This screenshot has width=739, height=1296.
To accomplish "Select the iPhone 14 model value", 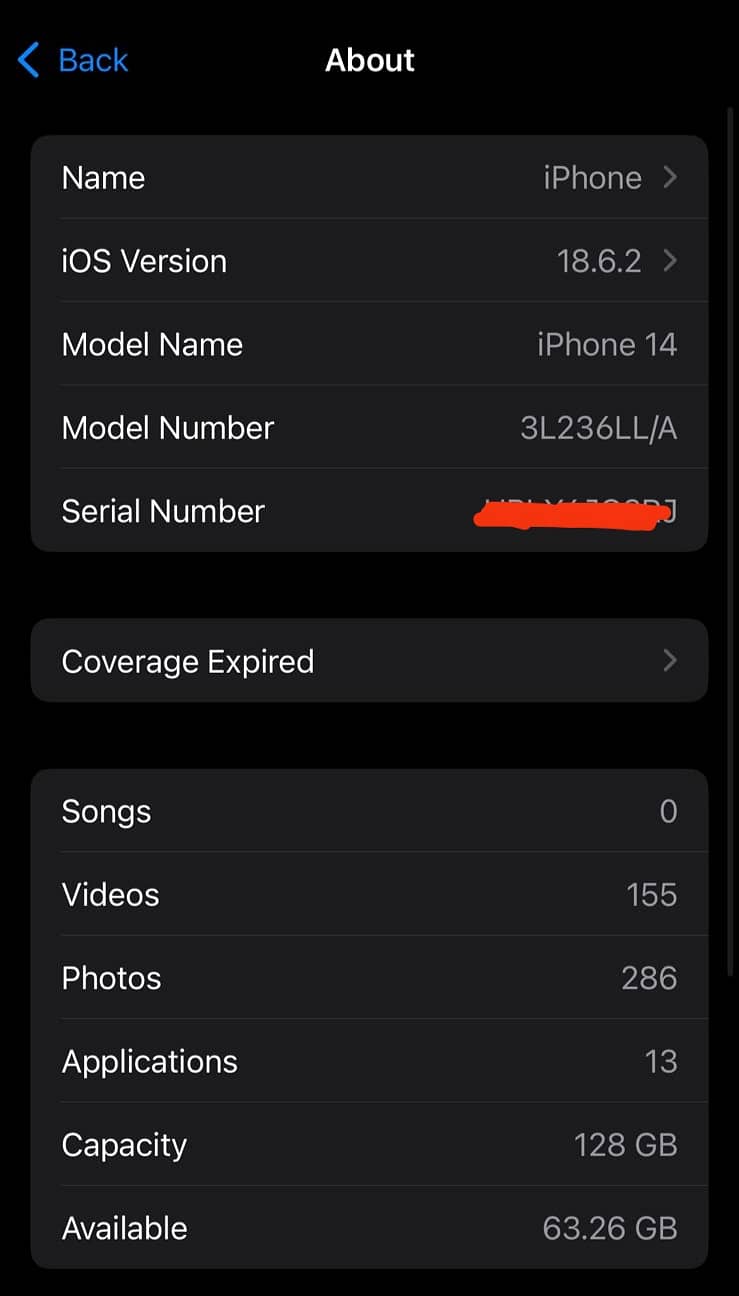I will 607,344.
